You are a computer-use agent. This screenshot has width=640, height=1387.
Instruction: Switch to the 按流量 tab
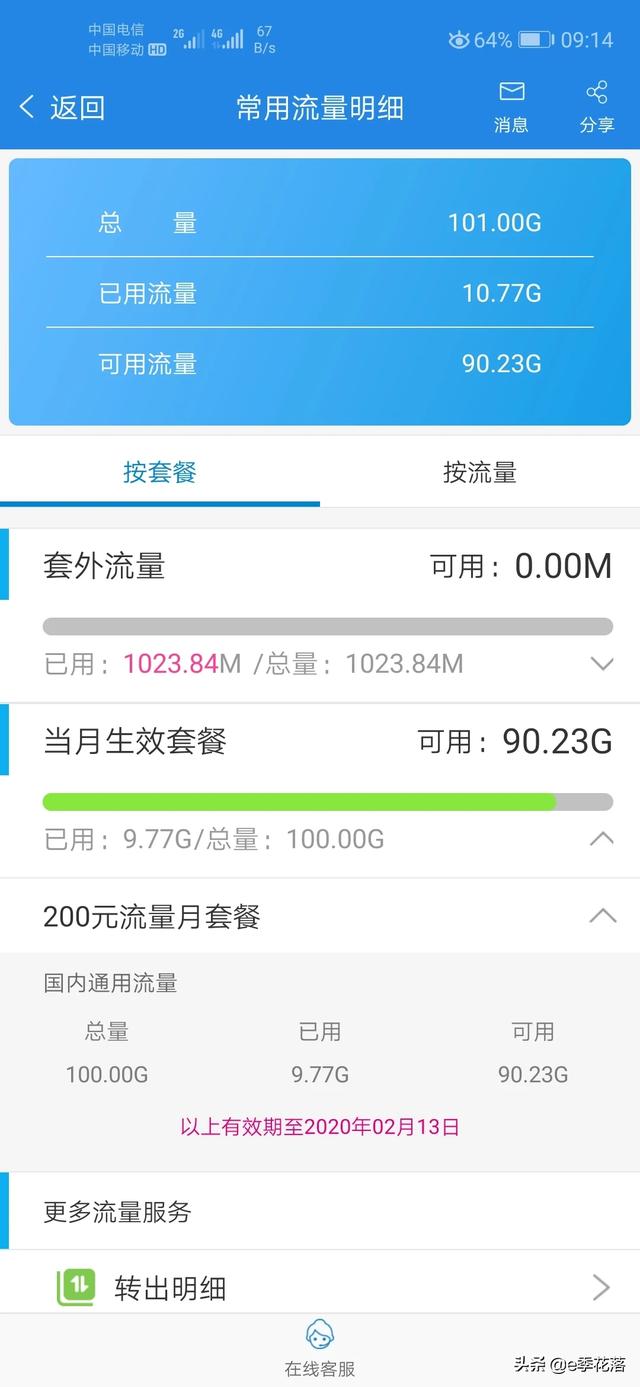coord(480,472)
